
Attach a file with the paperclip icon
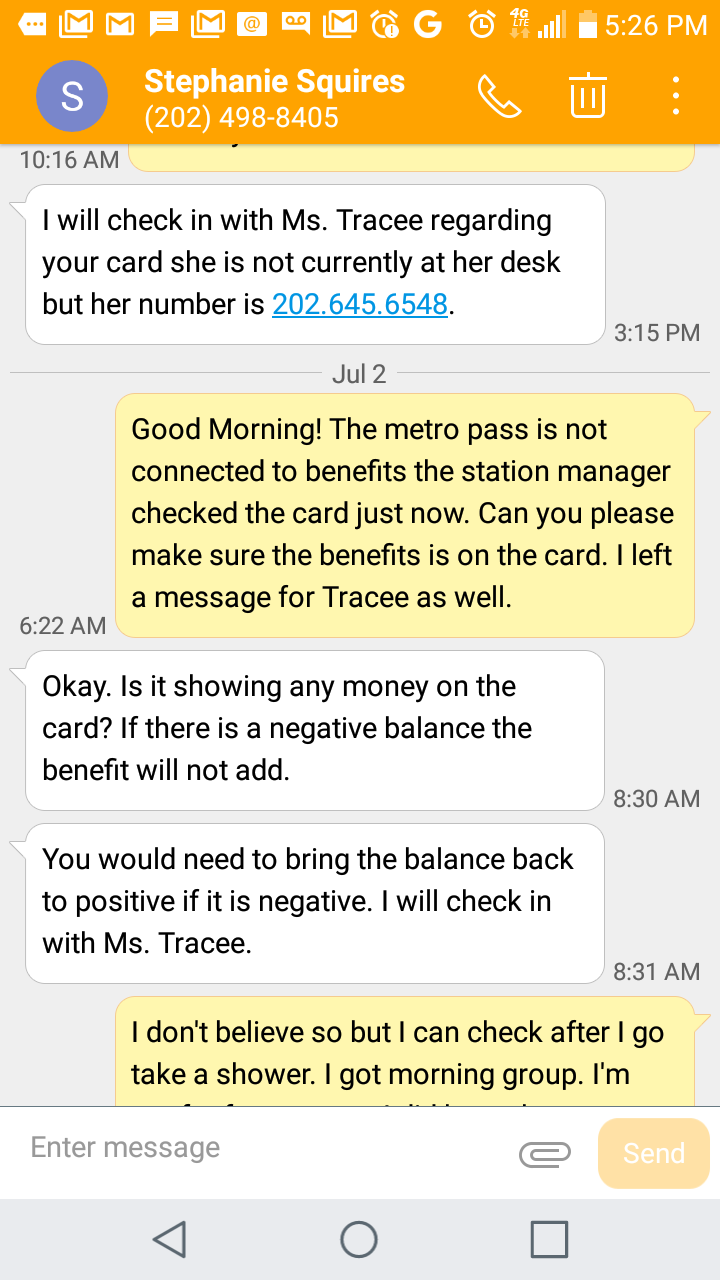coord(545,1154)
